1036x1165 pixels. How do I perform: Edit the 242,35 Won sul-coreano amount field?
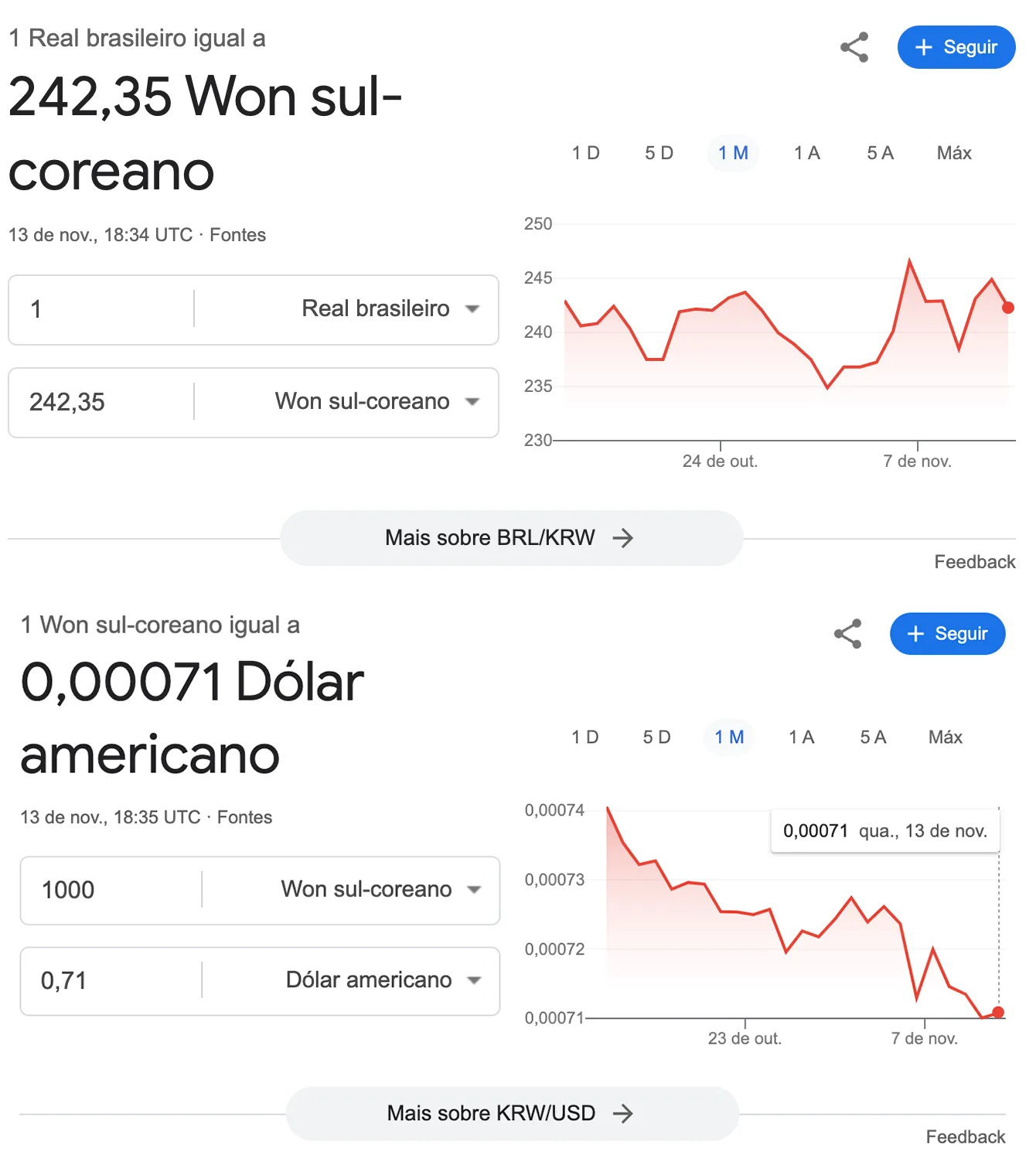(101, 402)
